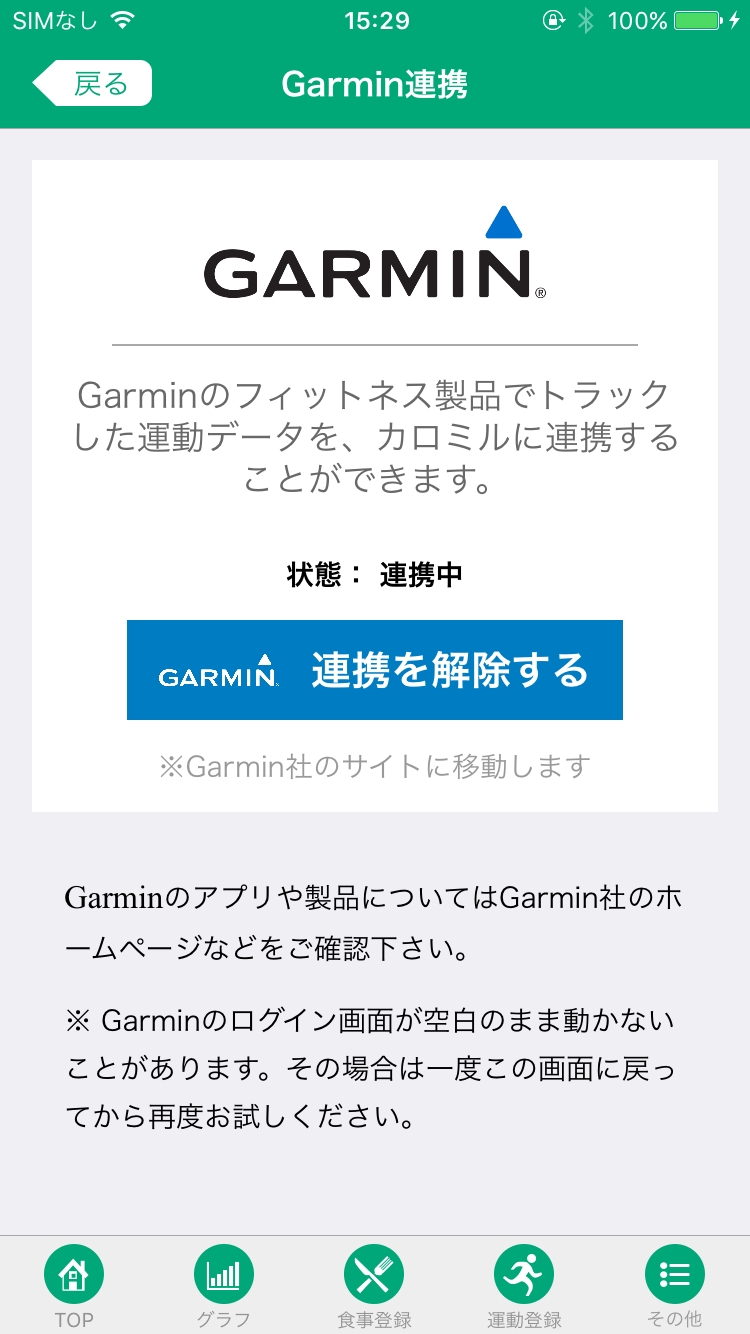Open the グラフ tab
This screenshot has width=750, height=1334.
[x=224, y=1284]
